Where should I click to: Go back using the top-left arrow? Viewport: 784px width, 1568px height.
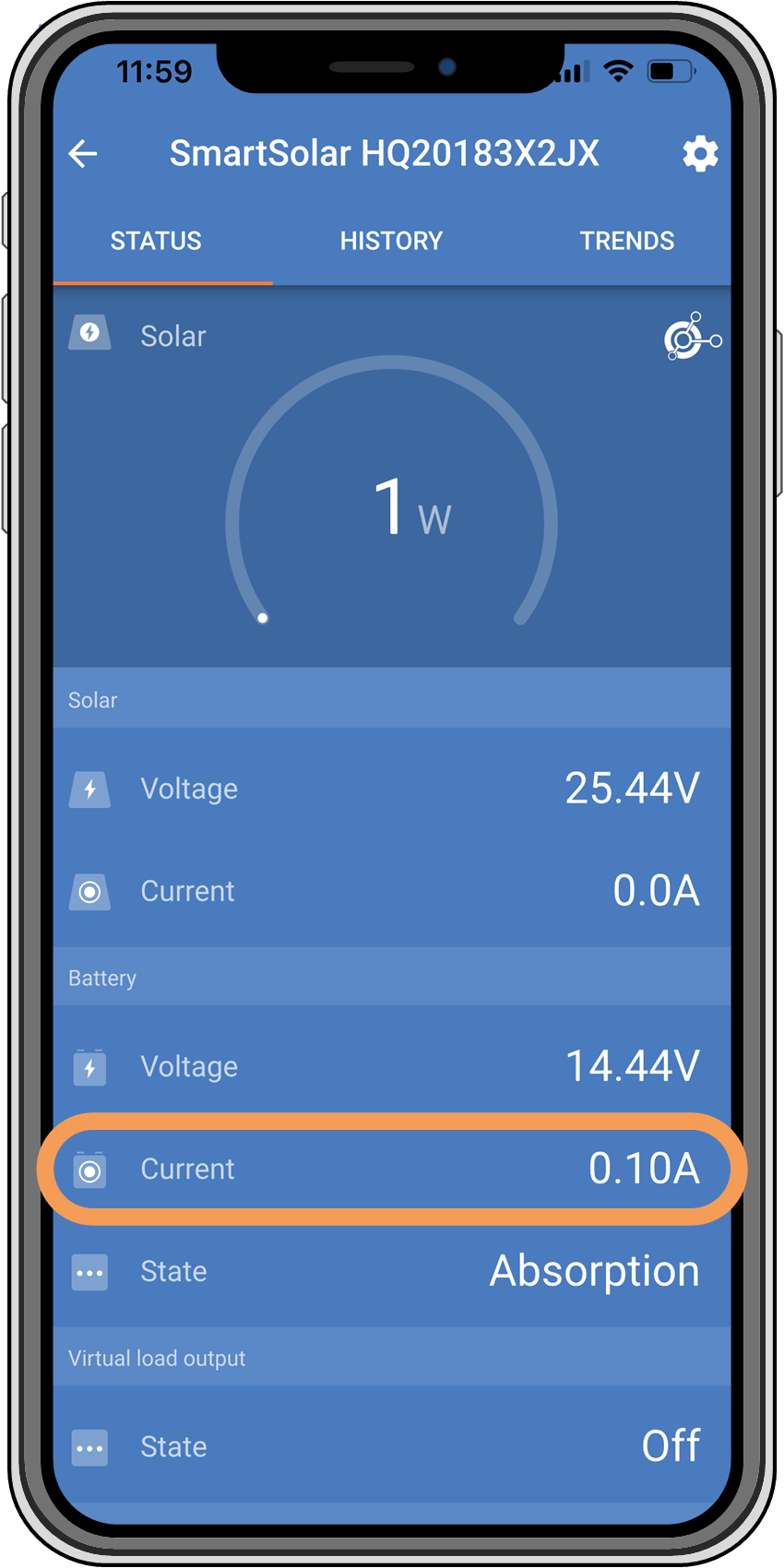84,154
